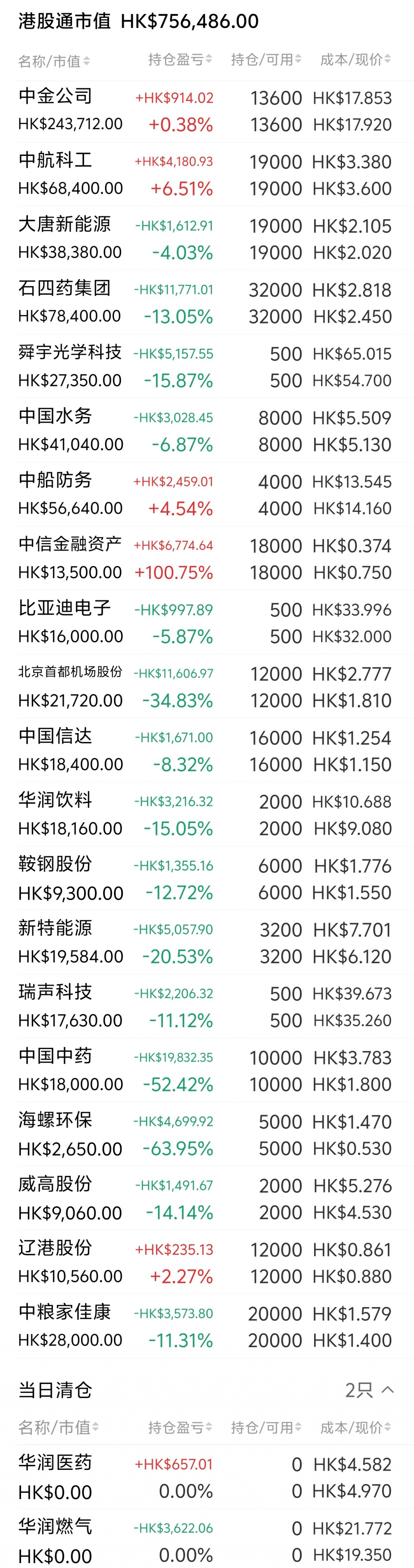Screen dimensions: 414x1568
Task: Open the 华润医药 cleared position row
Action: pos(207,1477)
